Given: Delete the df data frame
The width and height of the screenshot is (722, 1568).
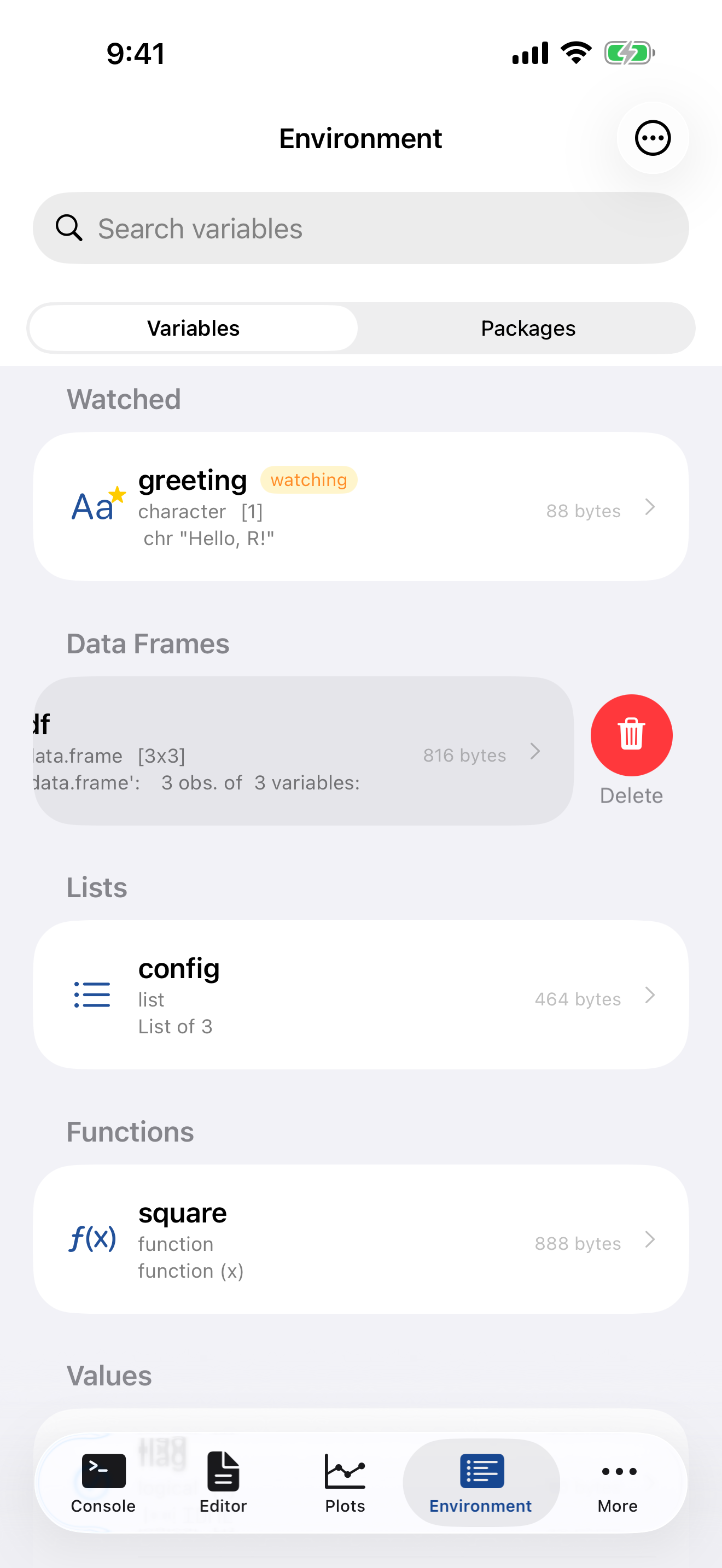Looking at the screenshot, I should click(x=631, y=735).
